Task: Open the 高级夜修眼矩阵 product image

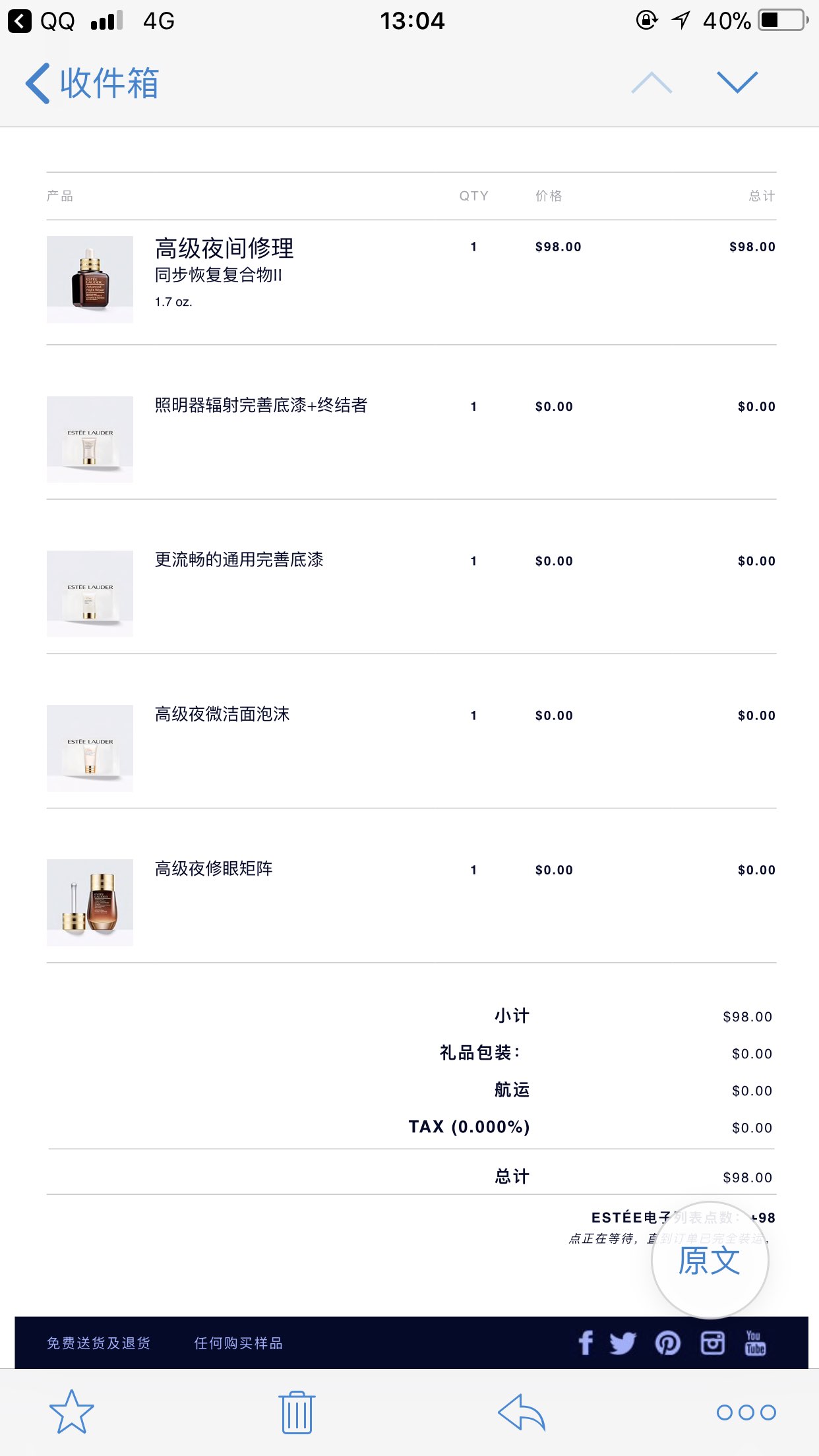Action: 90,903
